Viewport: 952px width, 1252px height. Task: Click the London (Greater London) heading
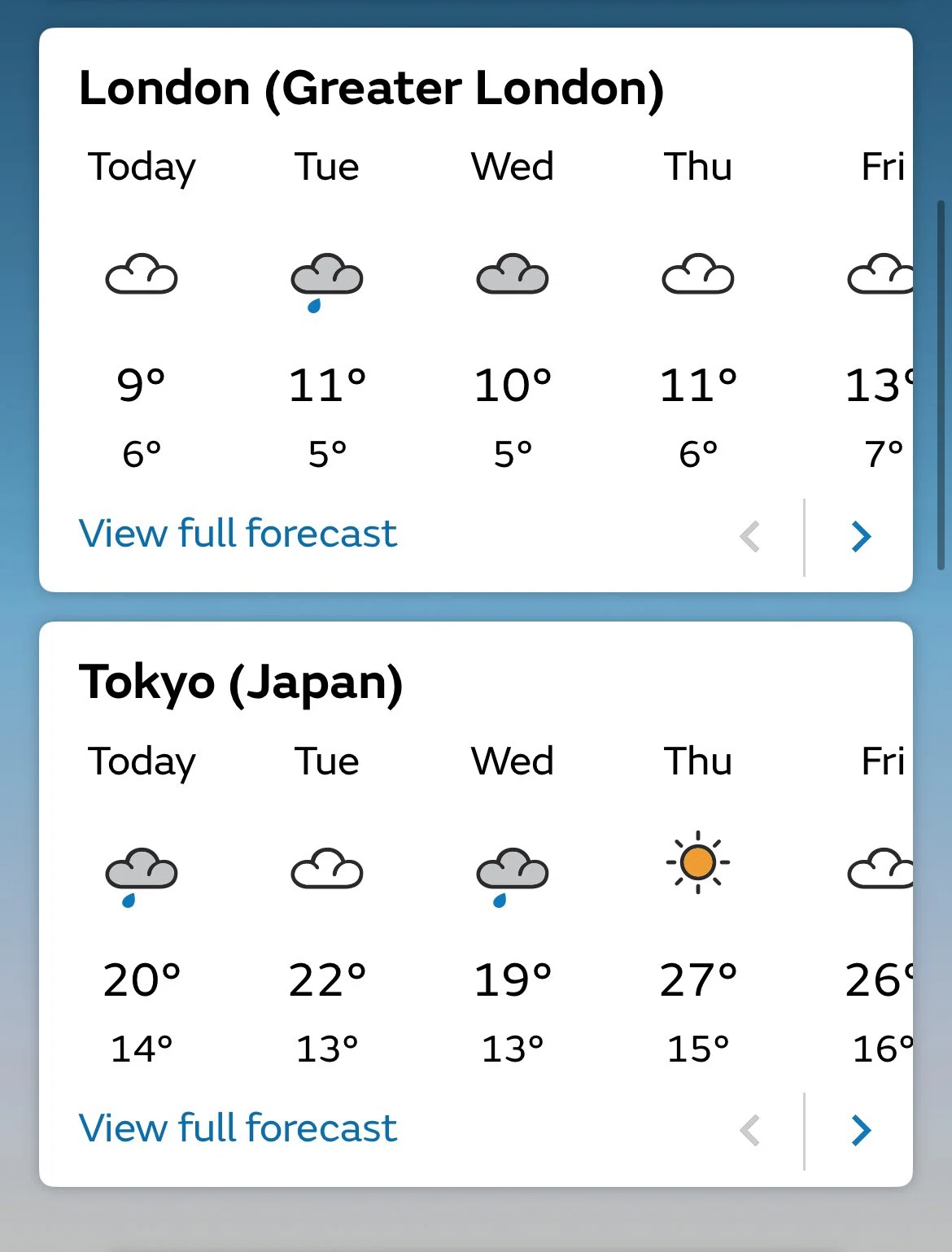coord(372,88)
